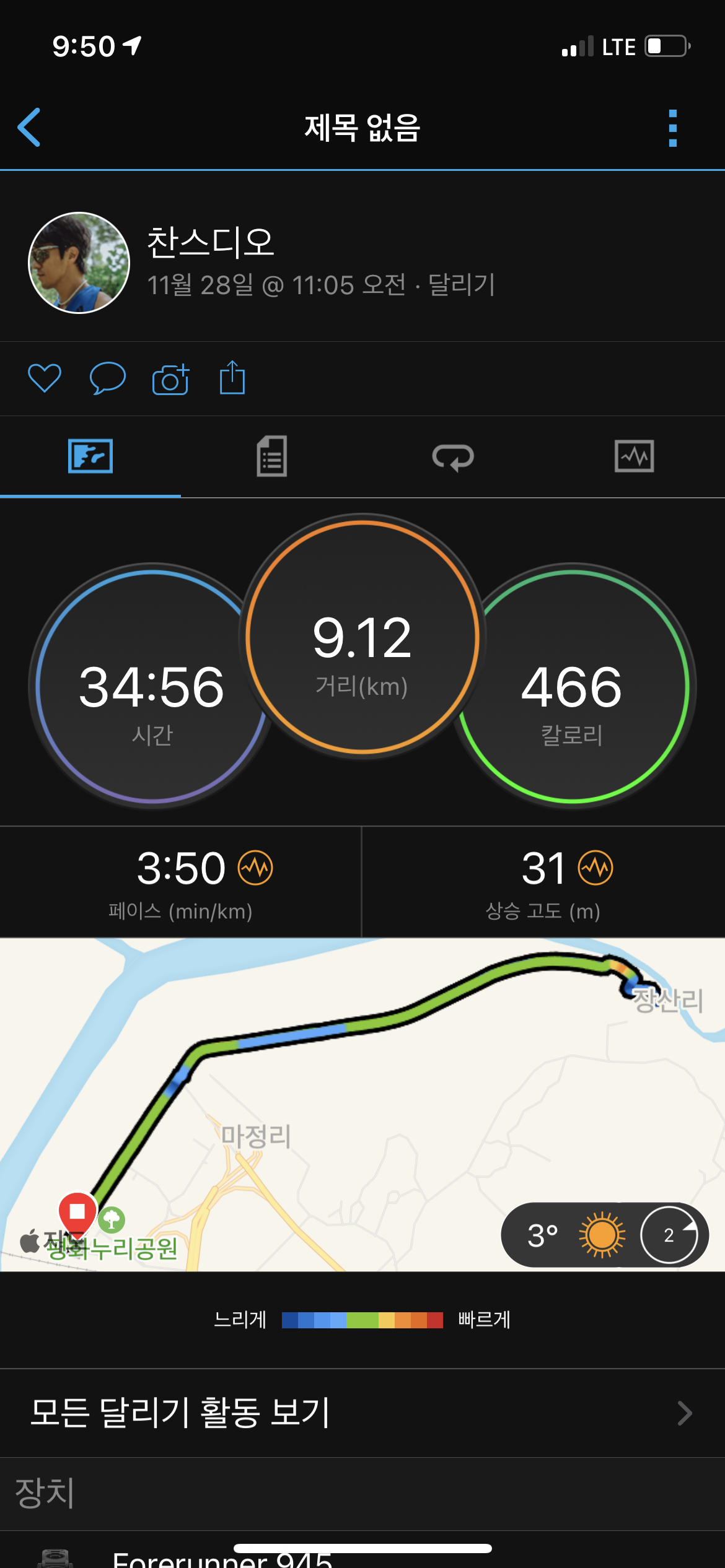Image resolution: width=725 pixels, height=1568 pixels.
Task: Open 모든 달리기 활동 보기
Action: [362, 1413]
